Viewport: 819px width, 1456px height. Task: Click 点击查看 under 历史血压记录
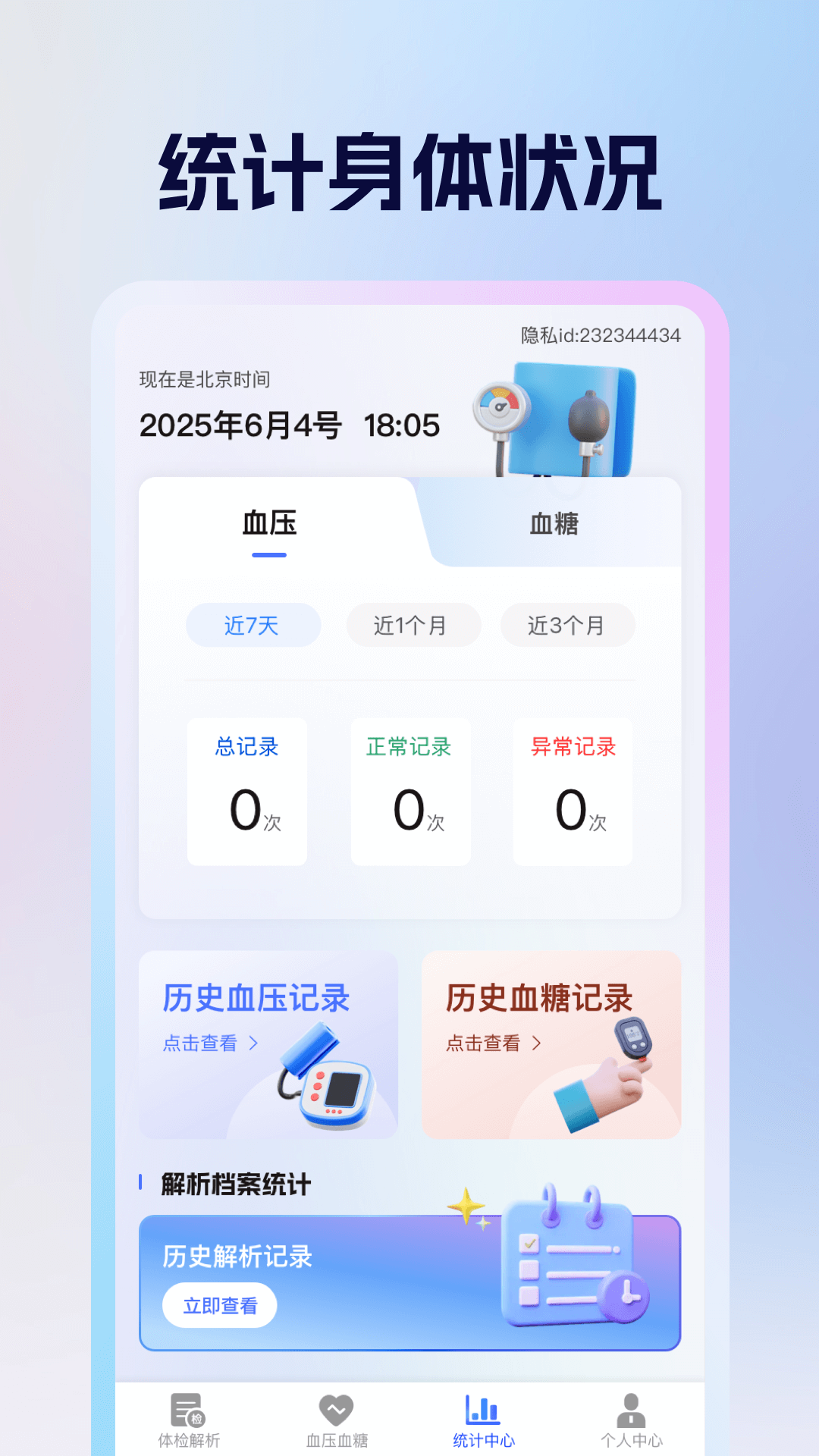pos(201,1043)
